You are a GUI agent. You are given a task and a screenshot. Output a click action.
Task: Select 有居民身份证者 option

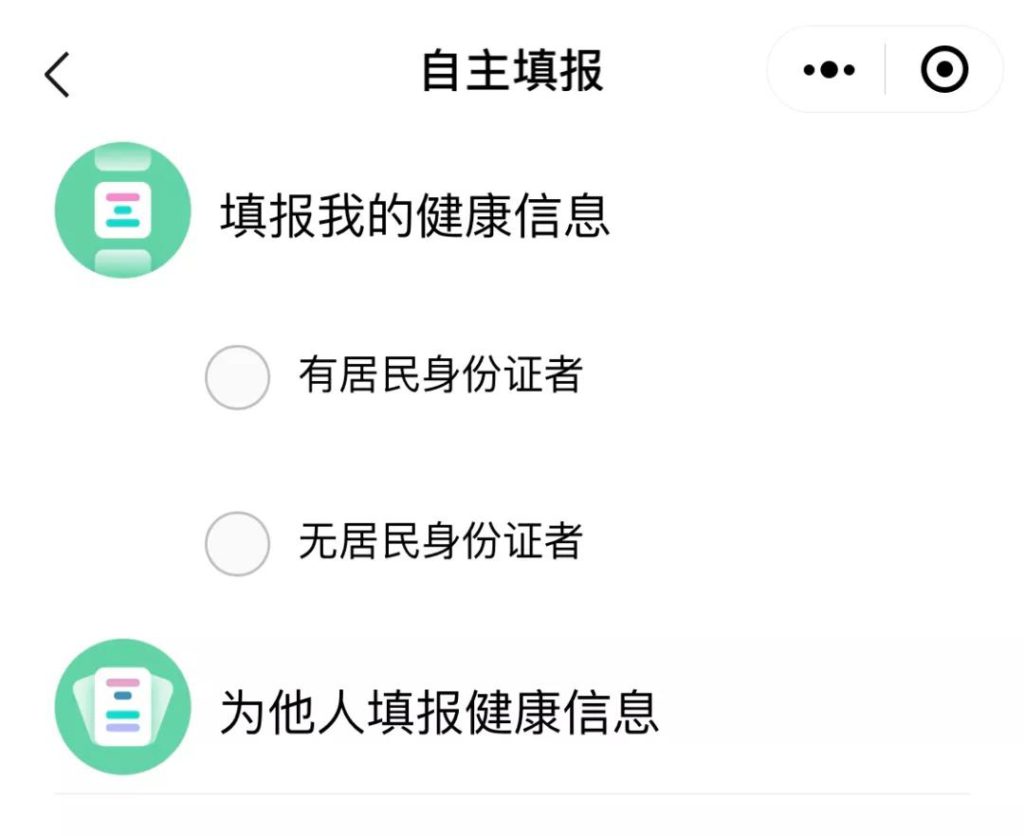pos(237,377)
